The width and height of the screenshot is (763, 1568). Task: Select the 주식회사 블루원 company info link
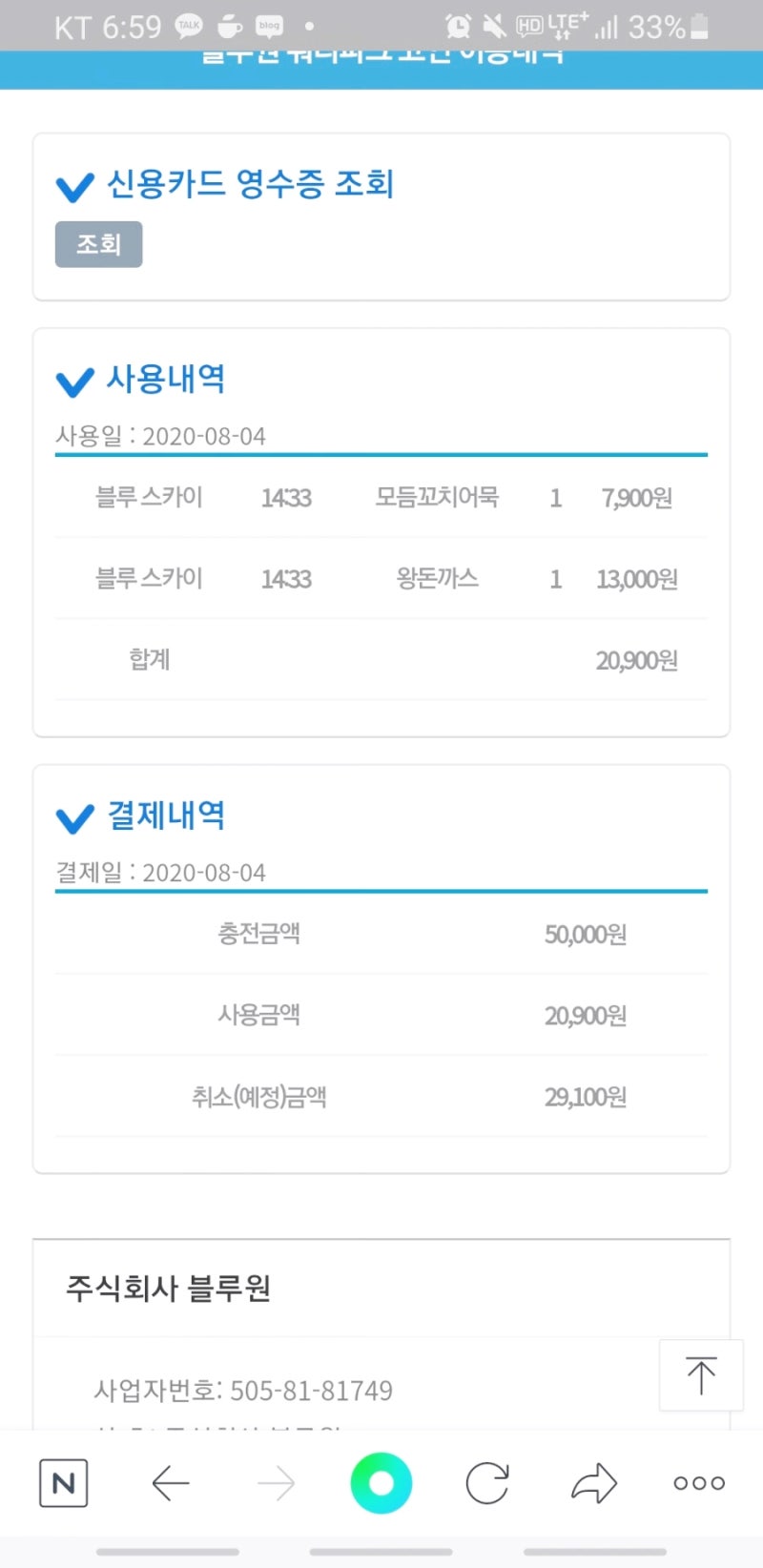168,1289
